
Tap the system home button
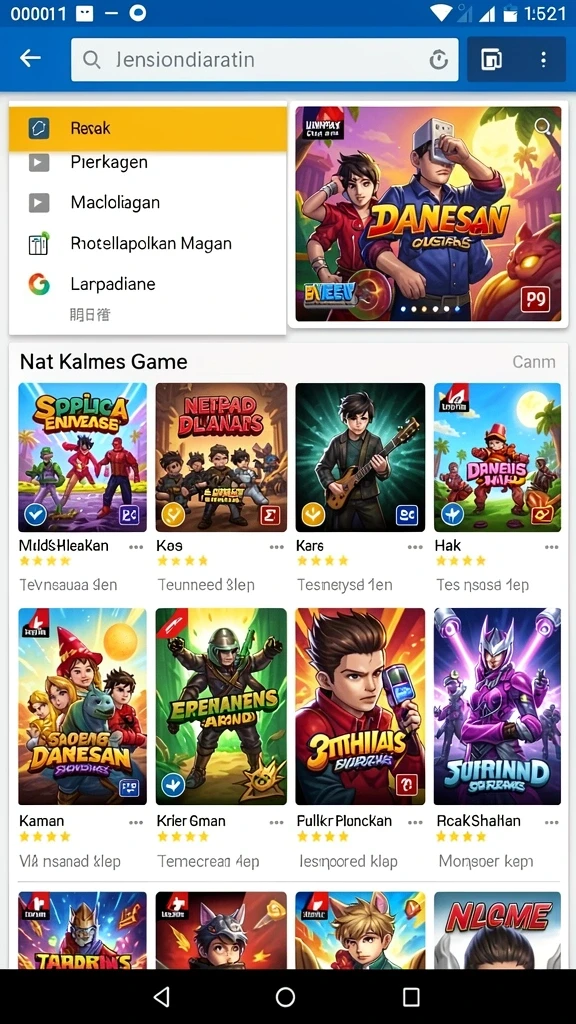point(285,997)
